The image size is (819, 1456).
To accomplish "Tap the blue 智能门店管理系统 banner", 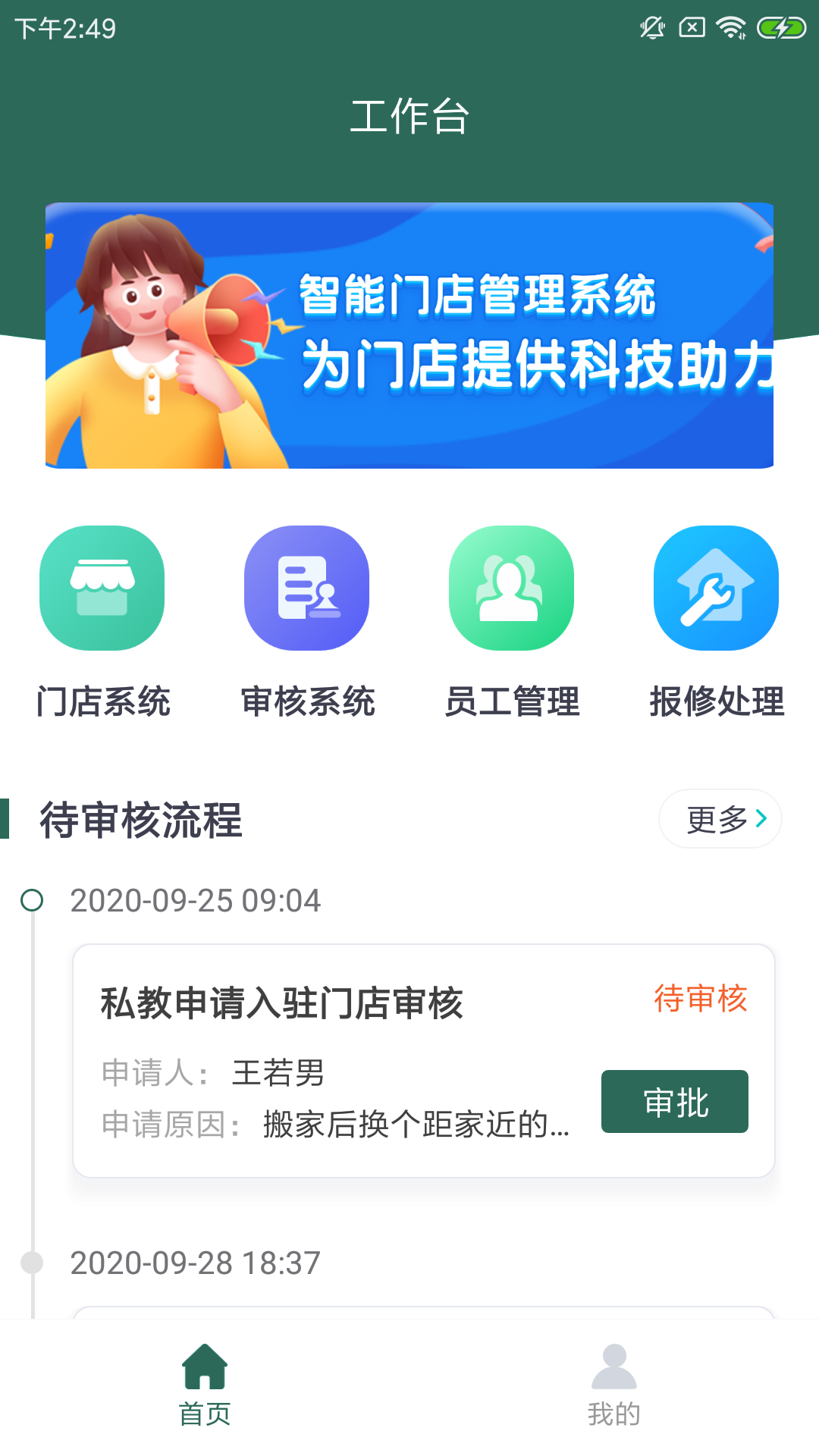I will point(409,336).
